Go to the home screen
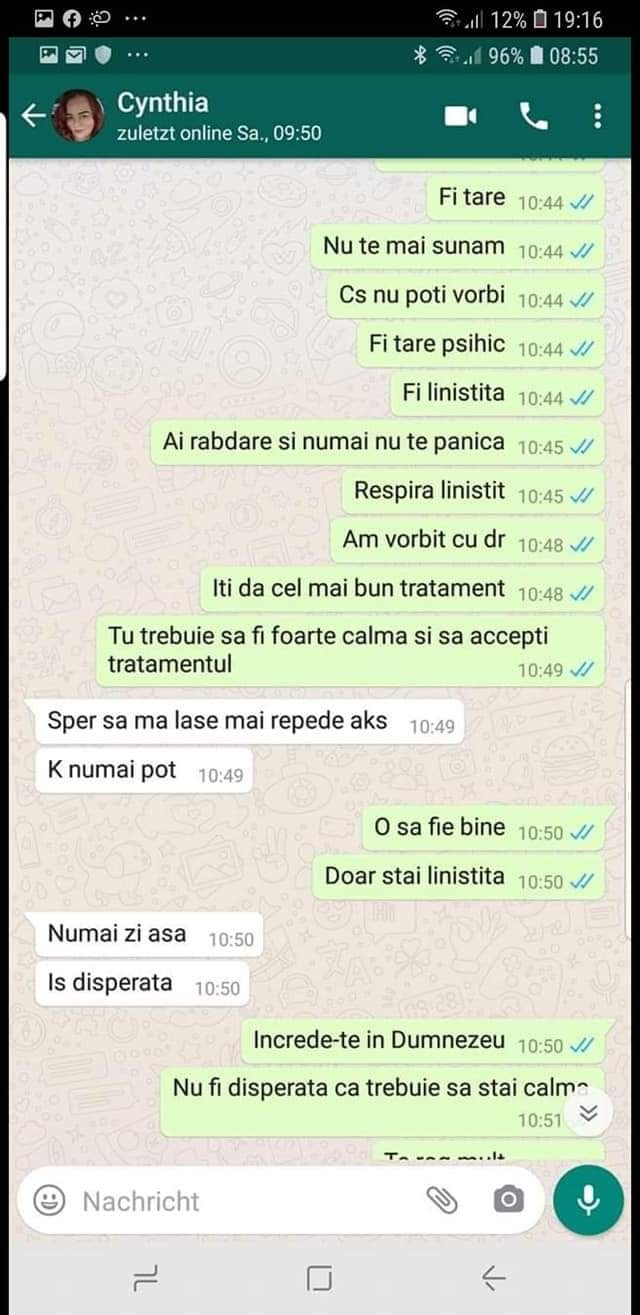The height and width of the screenshot is (1315, 640). (319, 1277)
